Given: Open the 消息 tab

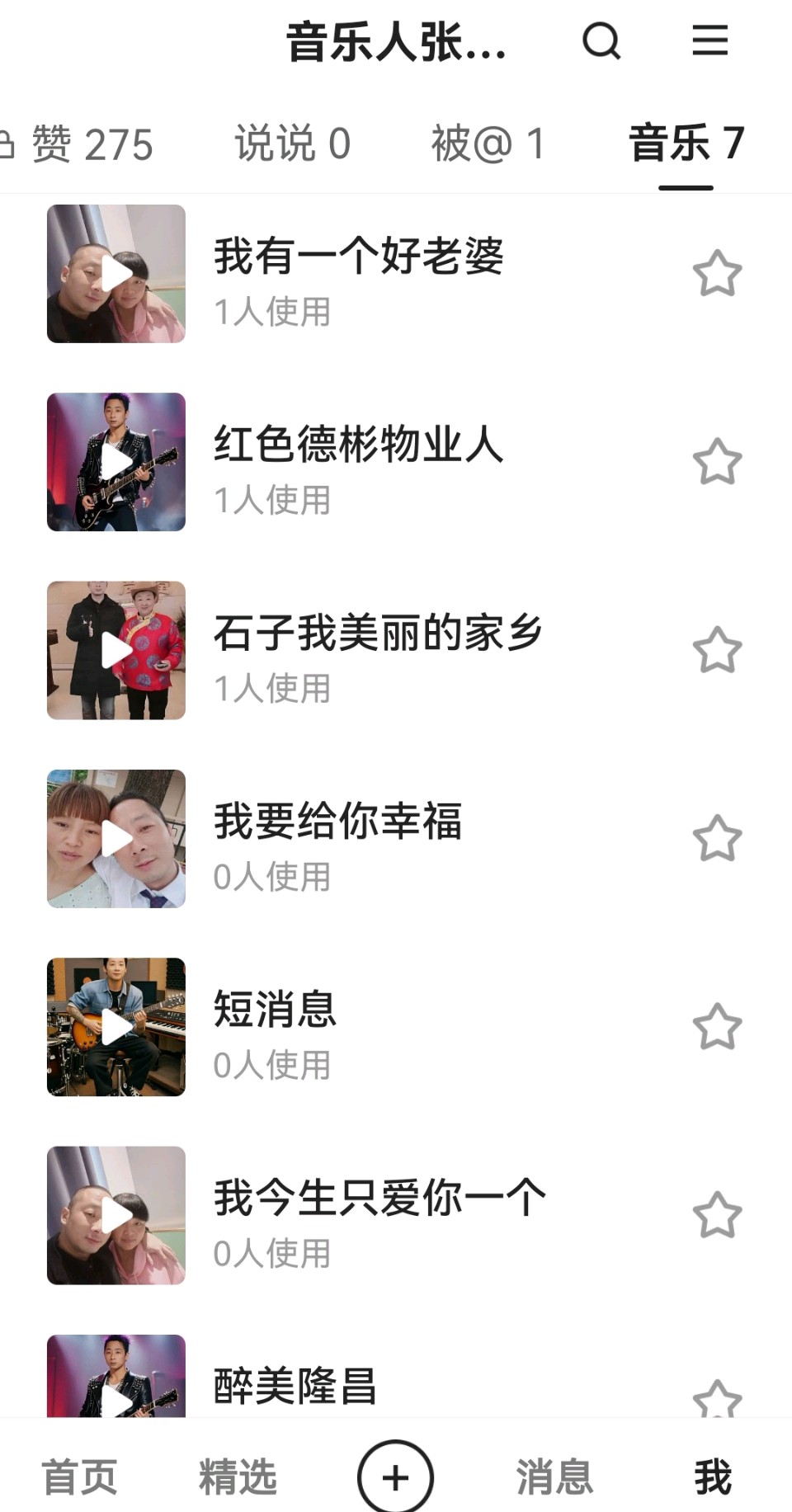Looking at the screenshot, I should pos(554,1477).
